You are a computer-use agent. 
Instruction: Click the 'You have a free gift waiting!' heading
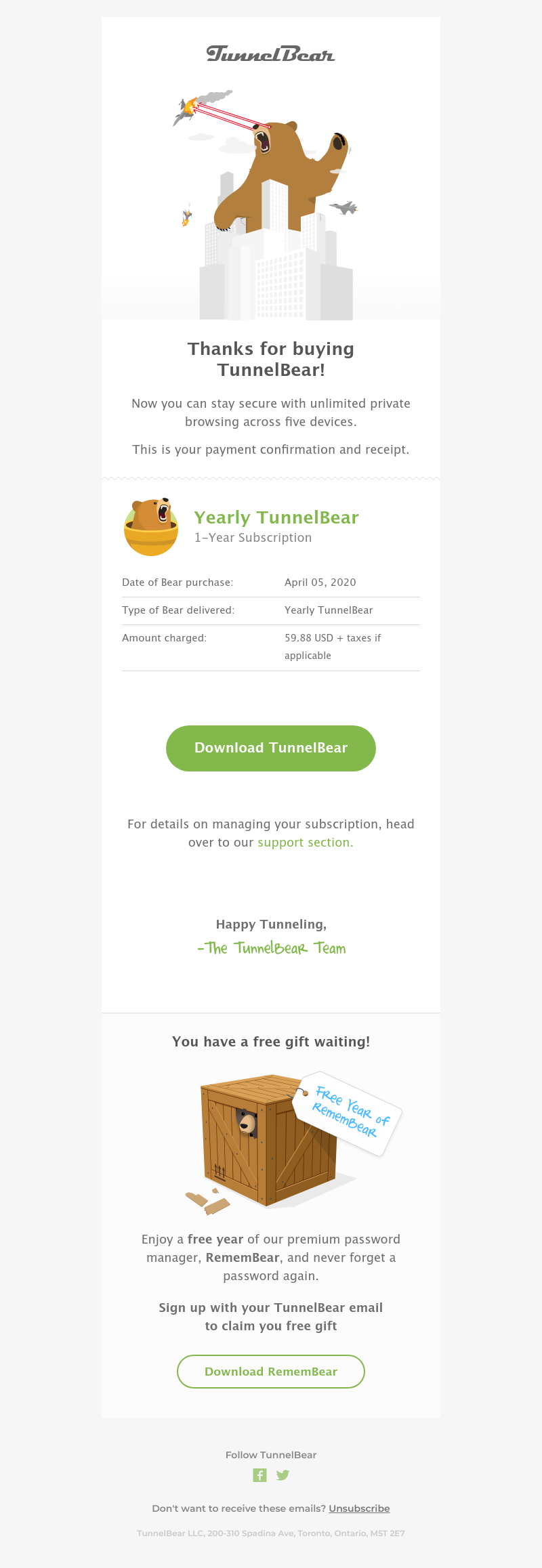click(270, 1042)
